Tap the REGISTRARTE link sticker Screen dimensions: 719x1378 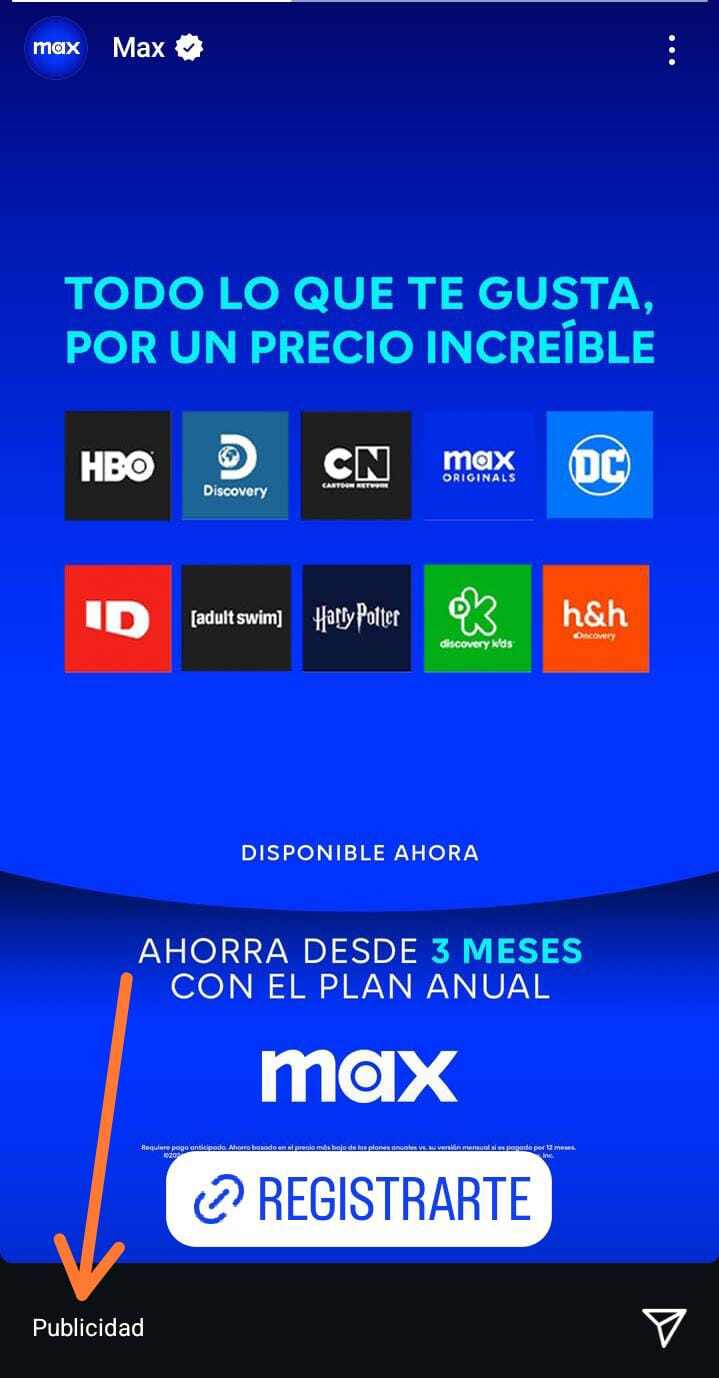point(359,1199)
